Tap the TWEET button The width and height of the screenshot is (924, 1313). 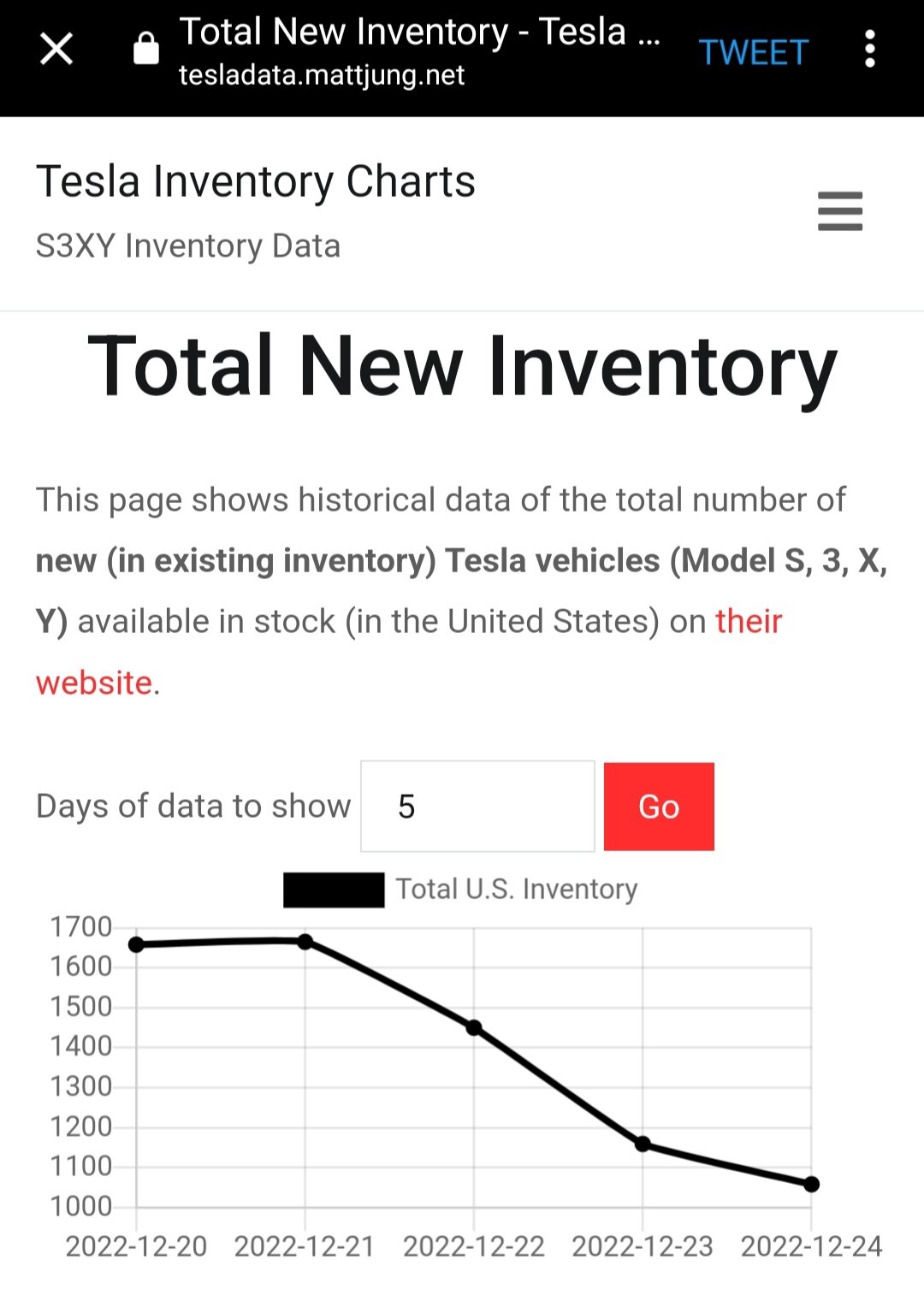753,53
